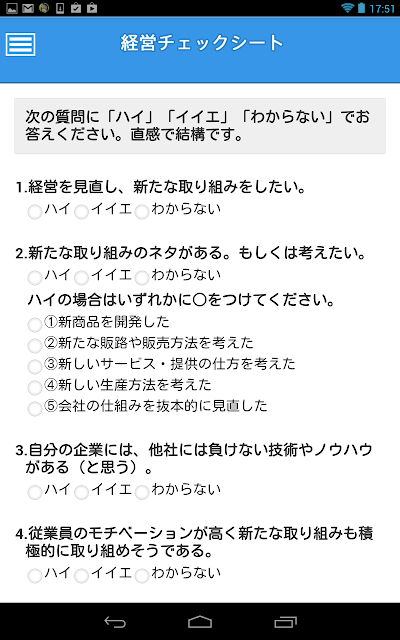Screen dimensions: 400x640
Task: Open the hamburger drawer menu
Action: (20, 44)
